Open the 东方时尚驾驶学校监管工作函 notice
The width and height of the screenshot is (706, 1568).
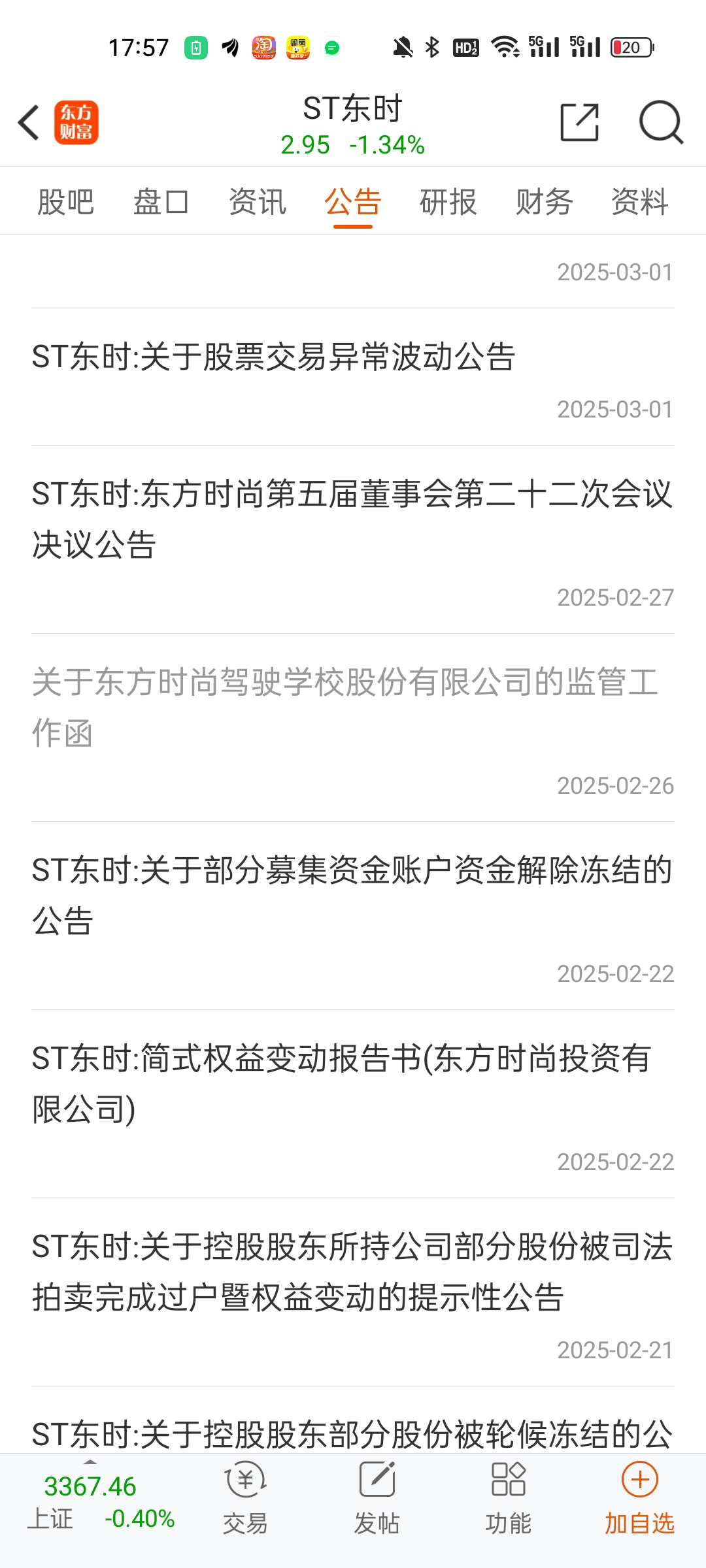coord(353,728)
